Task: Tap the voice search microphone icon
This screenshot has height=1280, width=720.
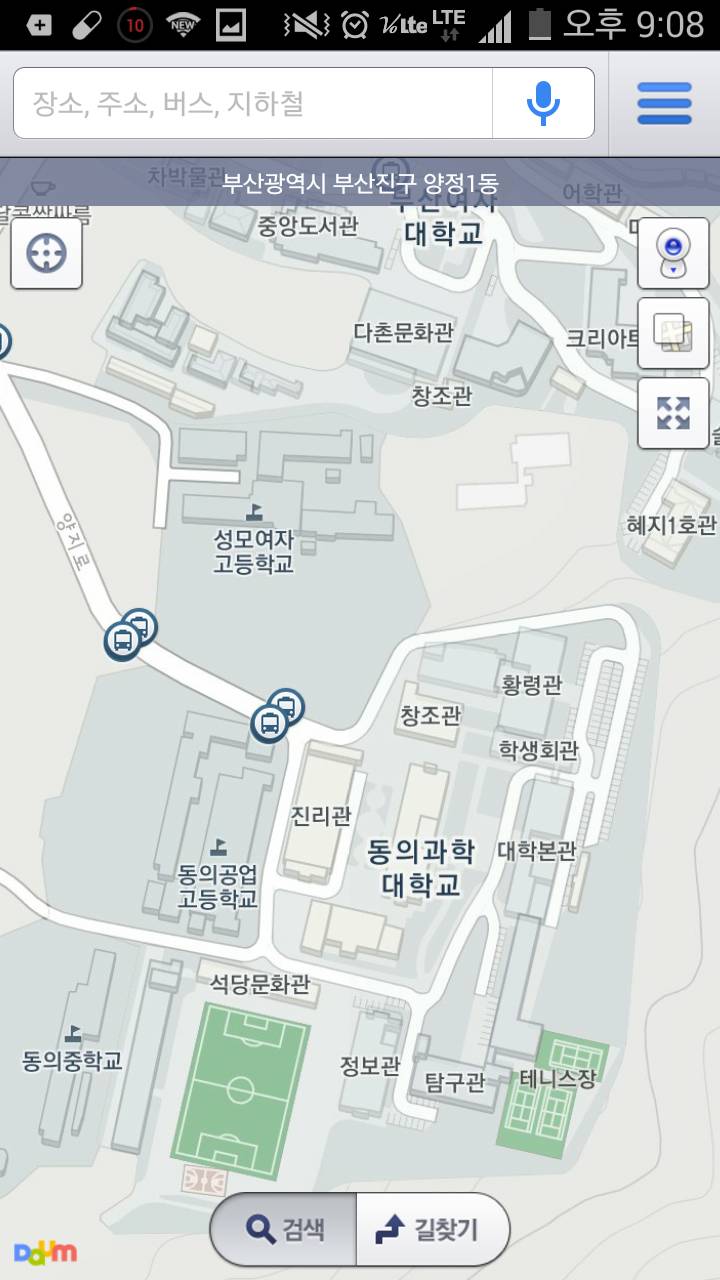Action: [542, 100]
